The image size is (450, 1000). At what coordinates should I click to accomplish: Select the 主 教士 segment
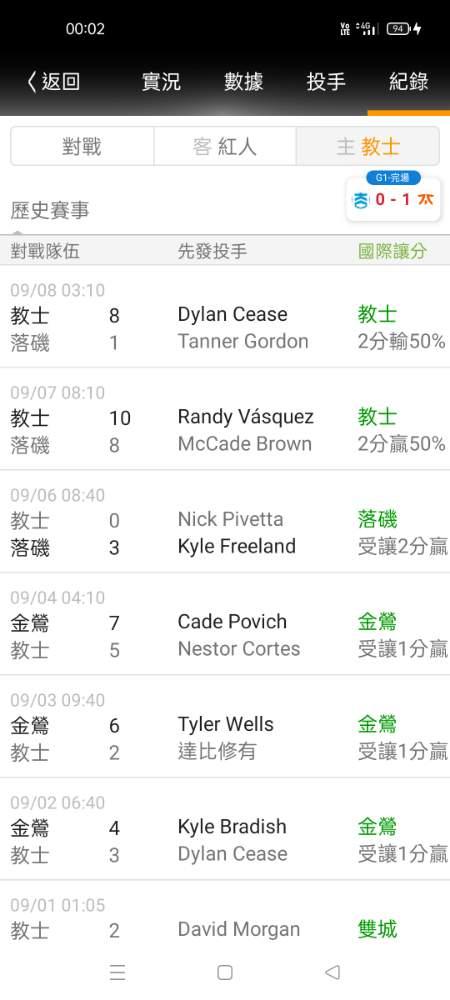(368, 147)
